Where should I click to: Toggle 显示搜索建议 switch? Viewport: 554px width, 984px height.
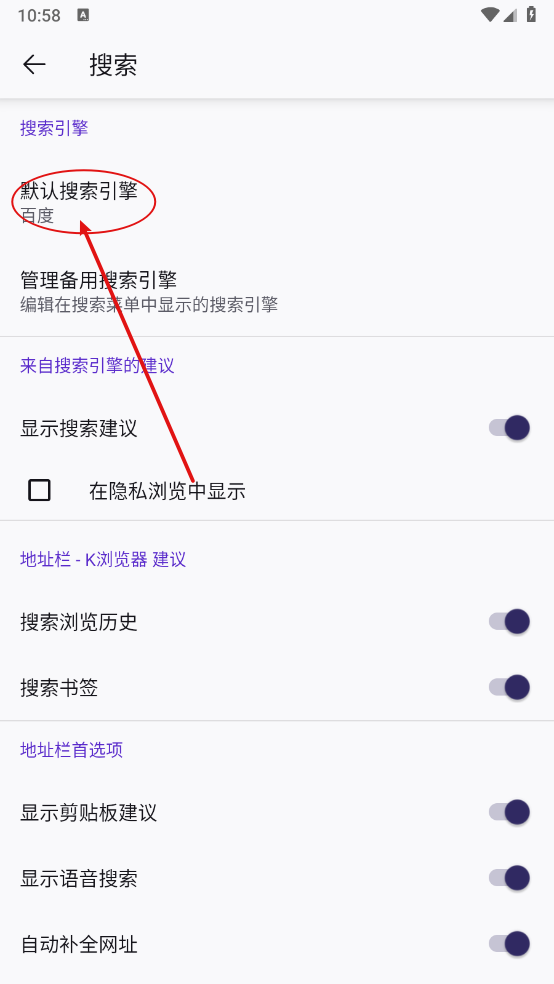pyautogui.click(x=509, y=428)
